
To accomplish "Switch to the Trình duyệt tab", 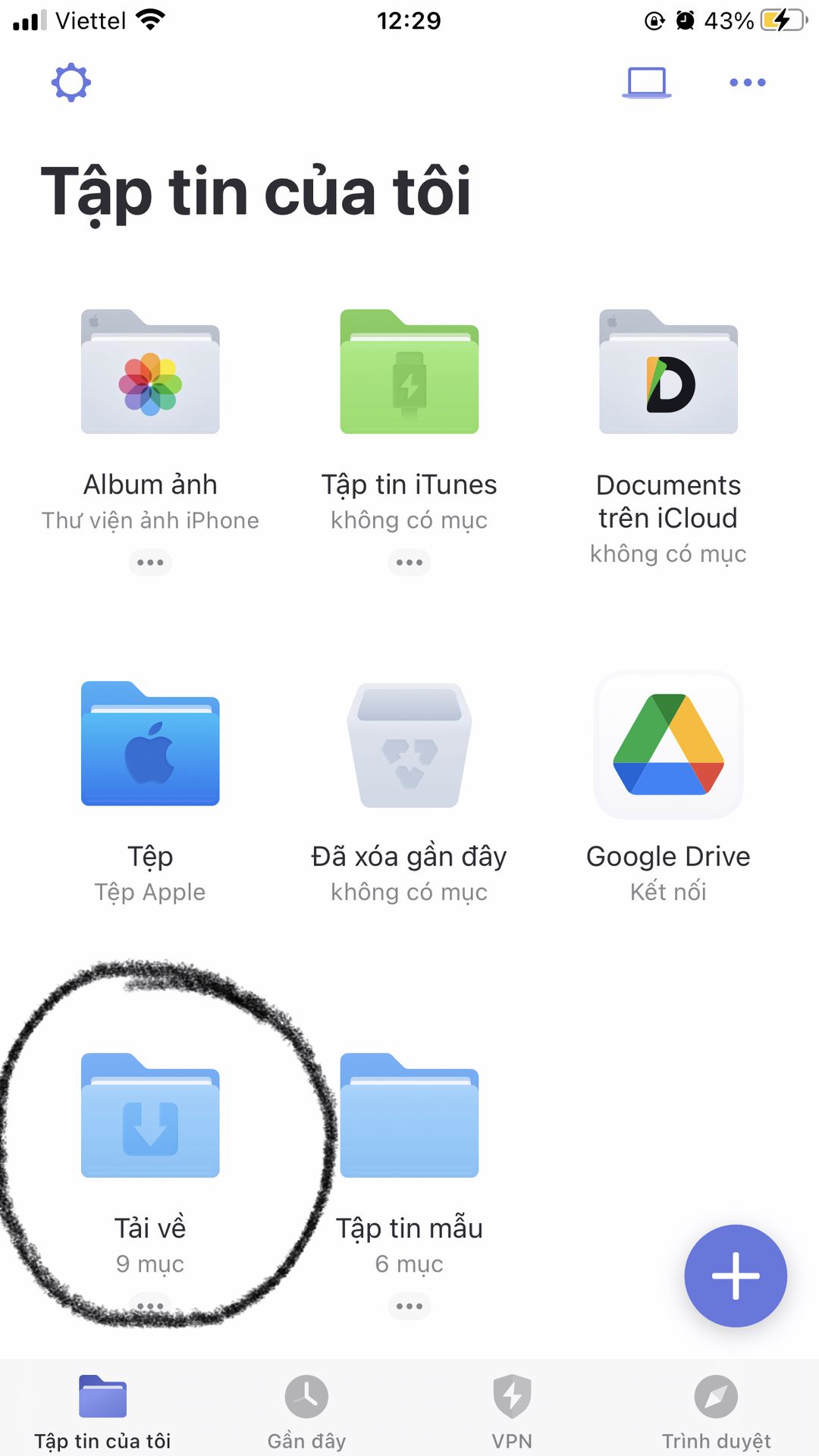I will coord(717,1412).
